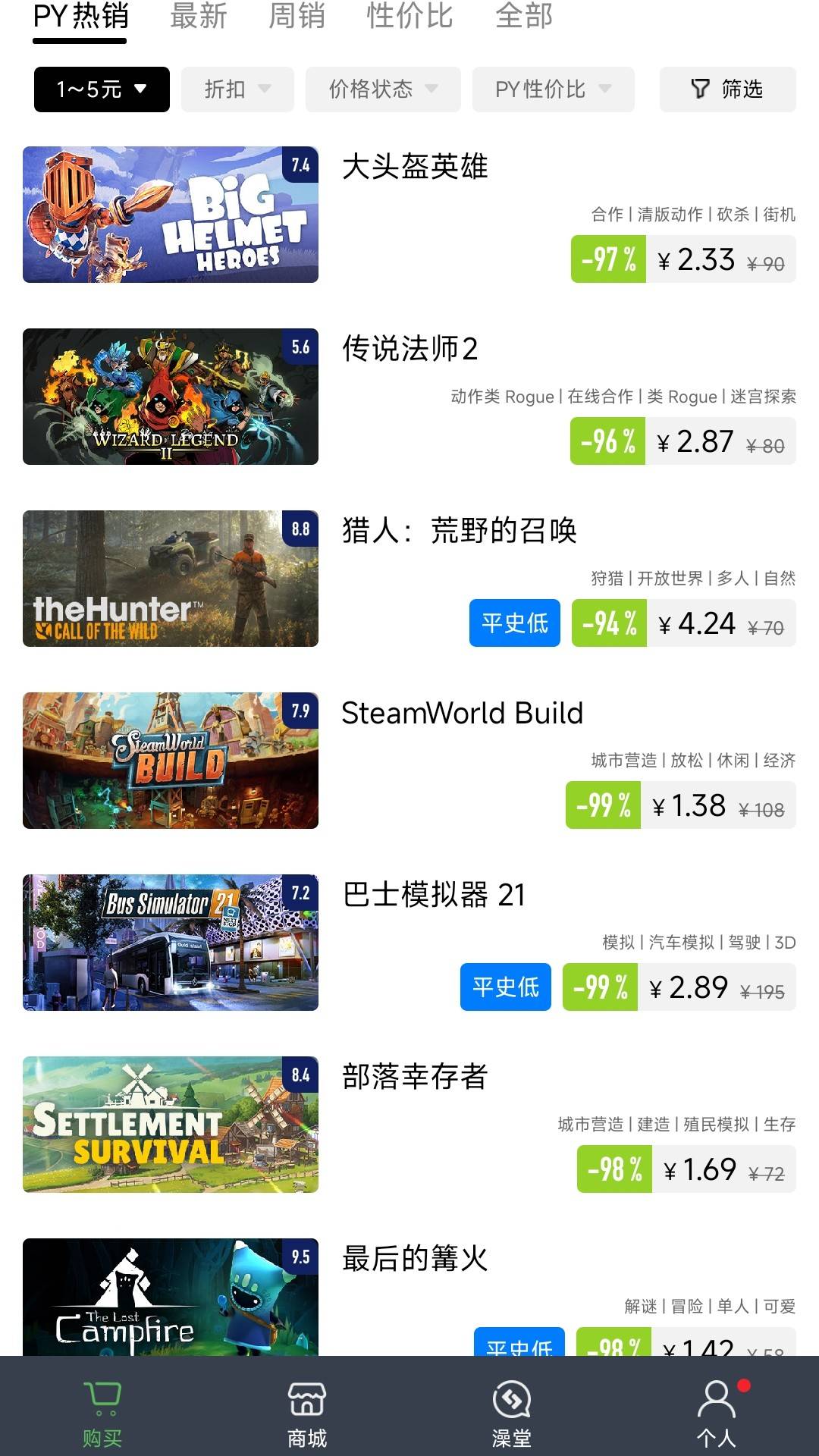This screenshot has width=819, height=1456.
Task: Expand the 1~5元 price range dropdown
Action: 102,89
